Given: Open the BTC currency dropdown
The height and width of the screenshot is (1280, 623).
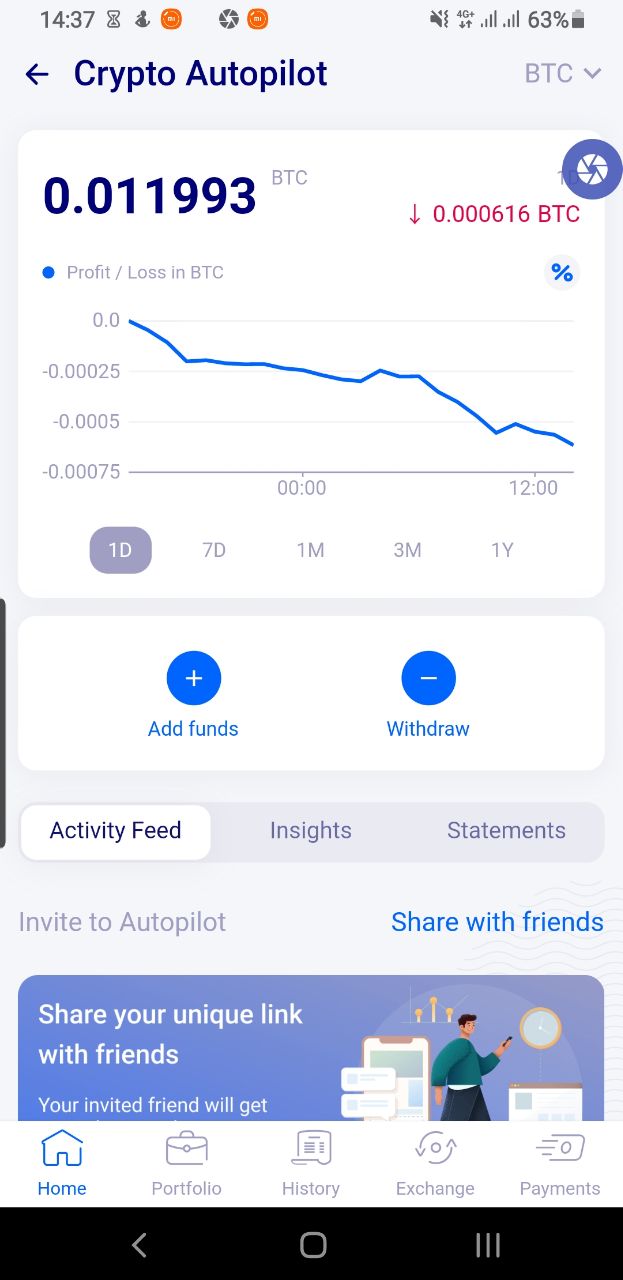Looking at the screenshot, I should tap(563, 73).
